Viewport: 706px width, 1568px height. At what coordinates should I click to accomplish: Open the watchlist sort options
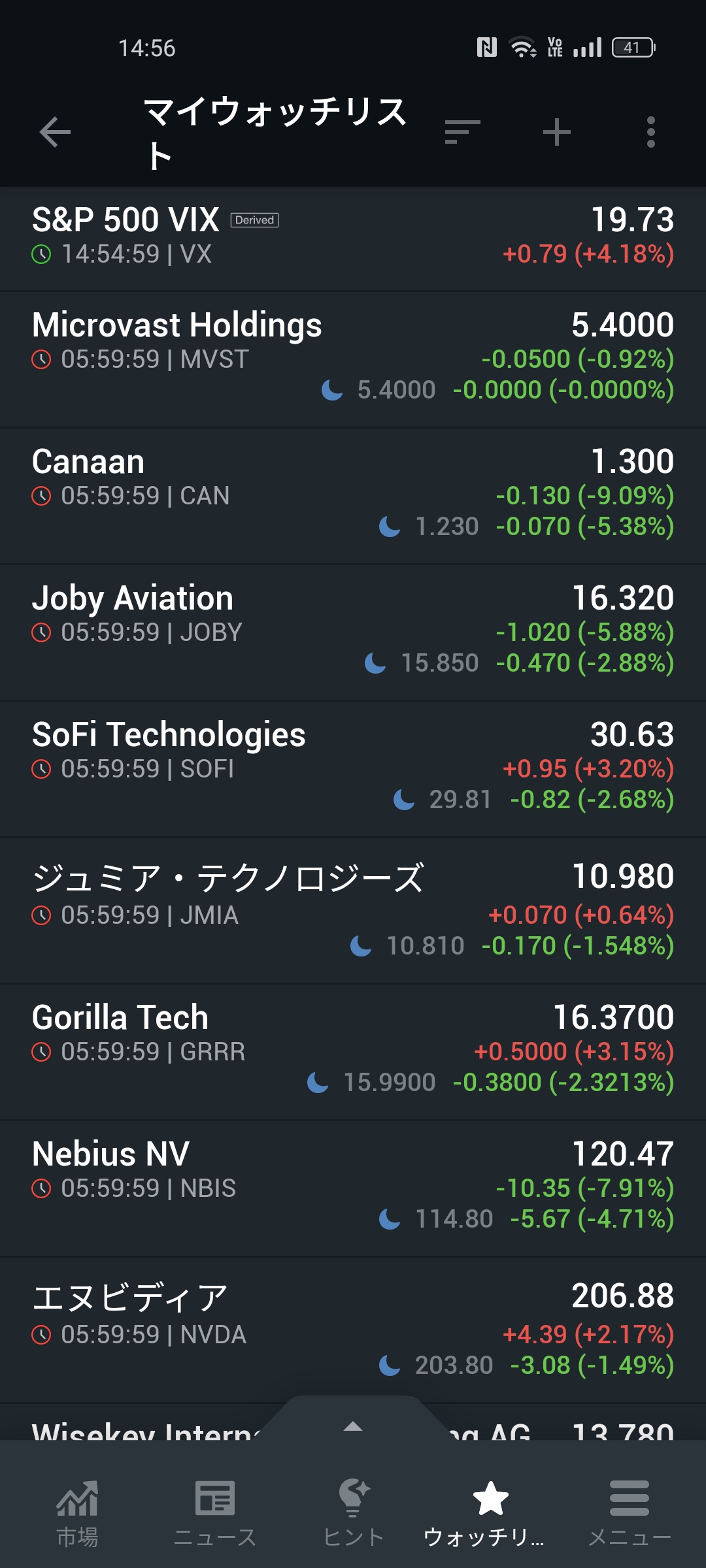[462, 133]
